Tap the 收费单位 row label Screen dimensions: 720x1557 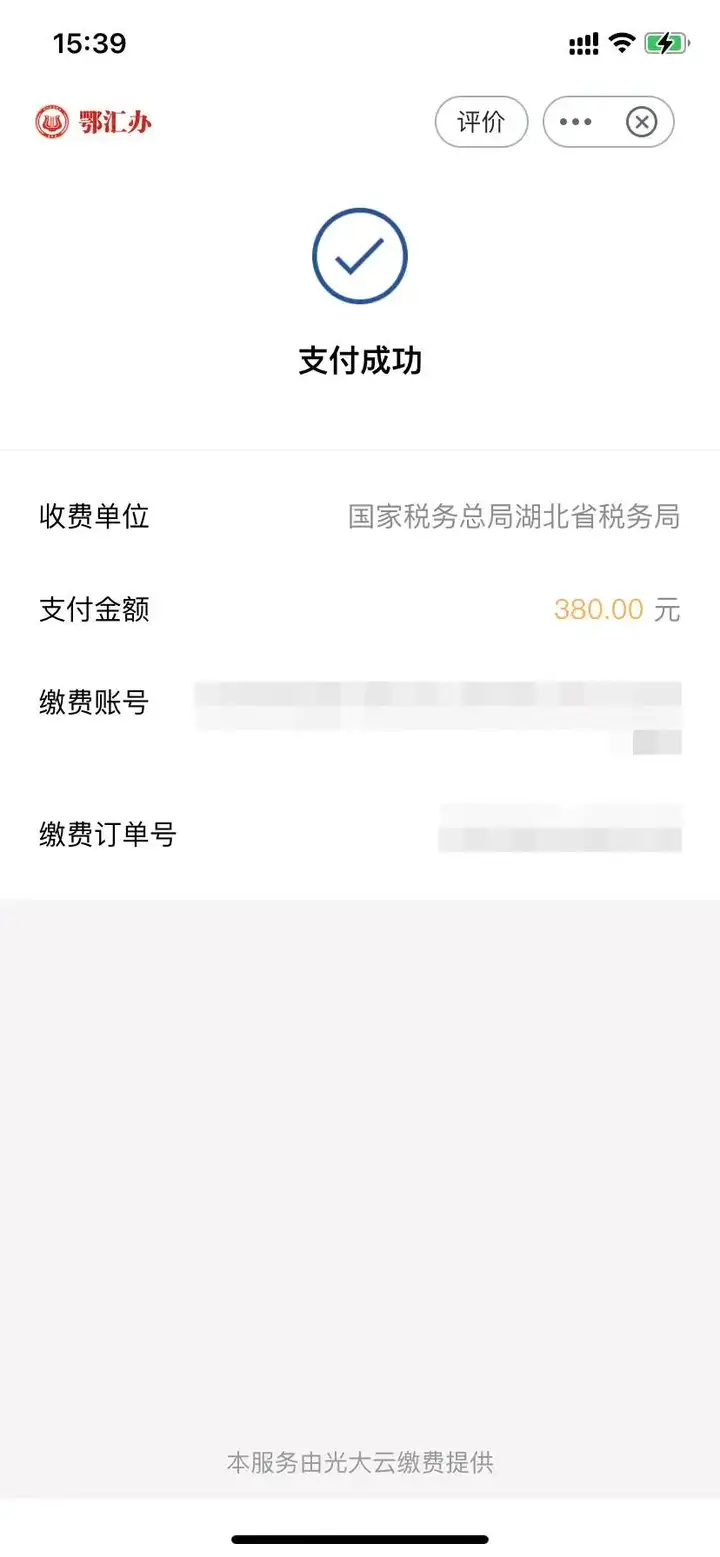[x=95, y=517]
